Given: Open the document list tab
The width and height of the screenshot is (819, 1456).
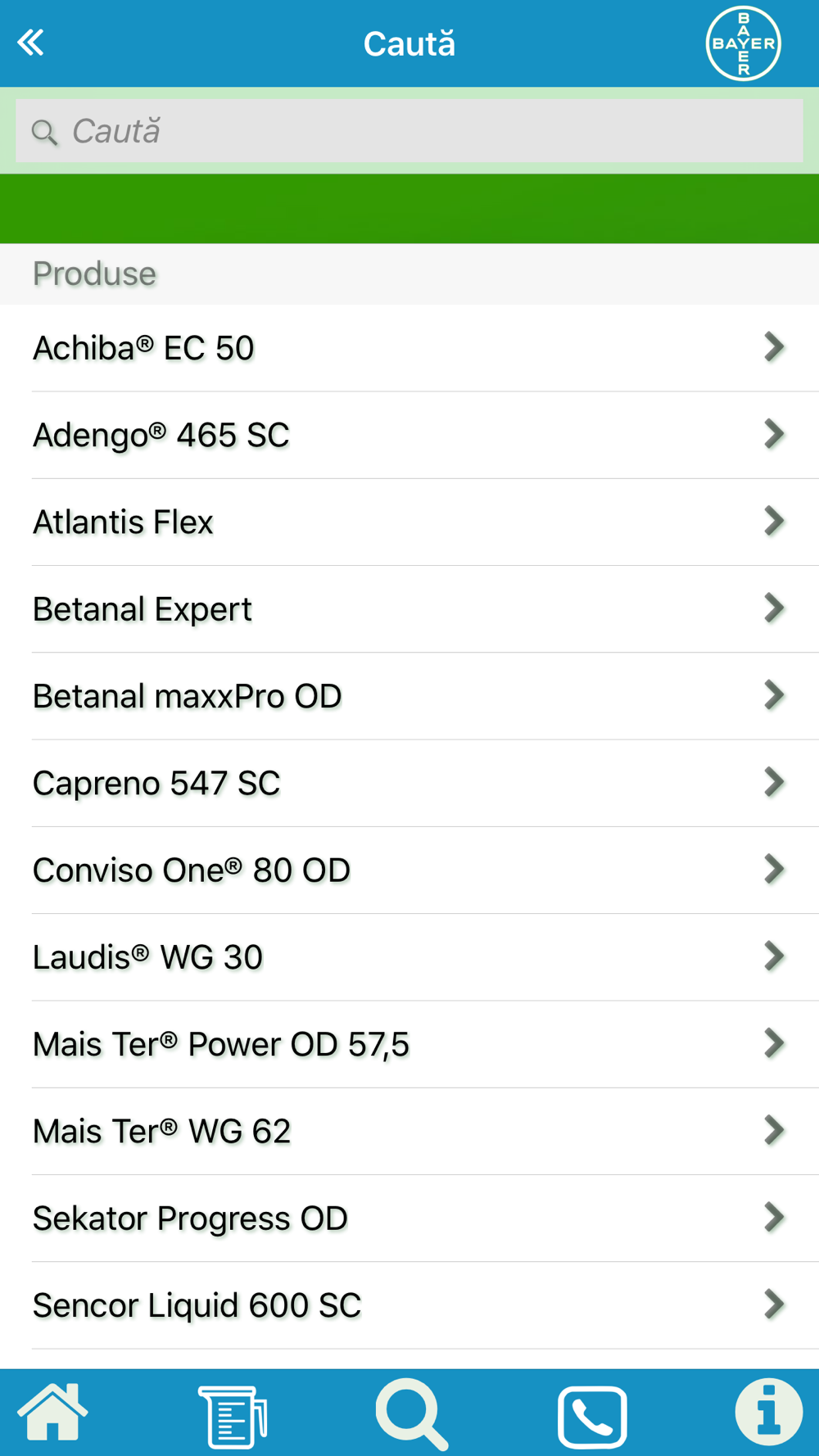Looking at the screenshot, I should tap(233, 1415).
